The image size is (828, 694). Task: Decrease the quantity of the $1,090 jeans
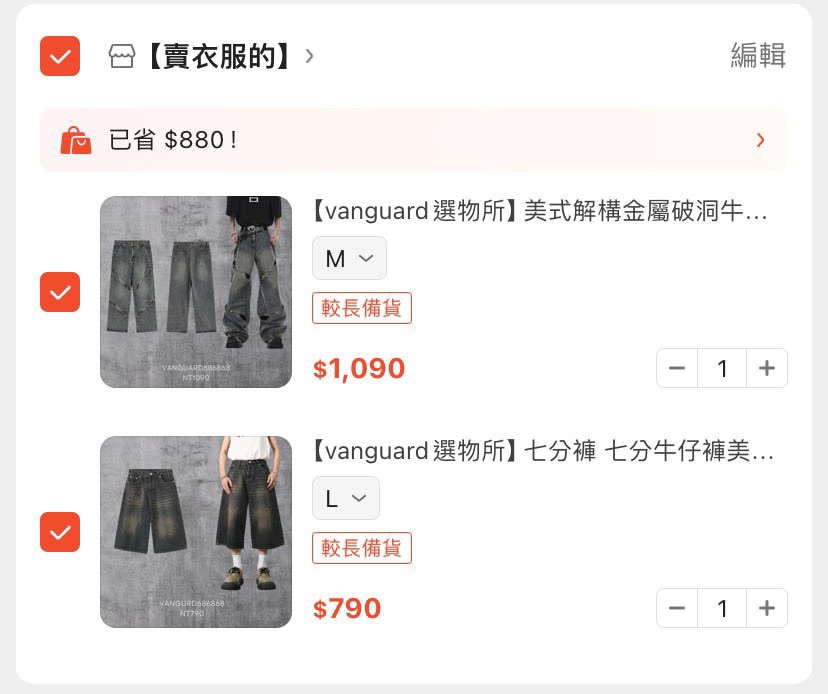[677, 368]
